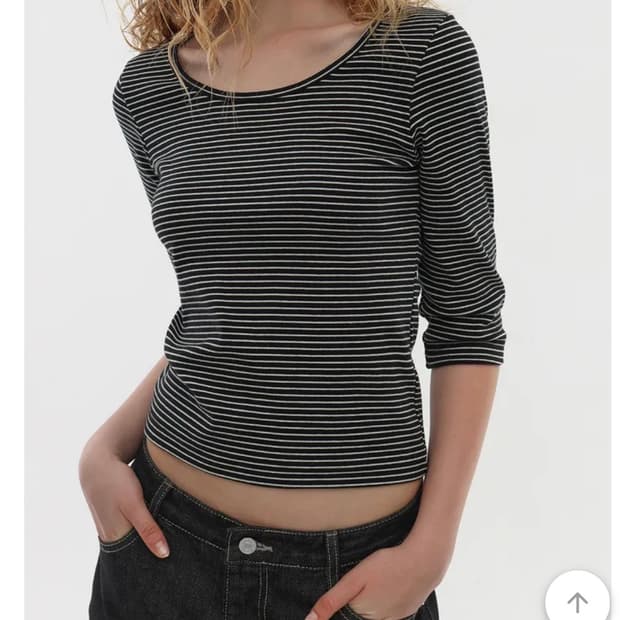This screenshot has height=620, width=620.
Task: Tap the back-to-top arrow button
Action: [x=578, y=601]
